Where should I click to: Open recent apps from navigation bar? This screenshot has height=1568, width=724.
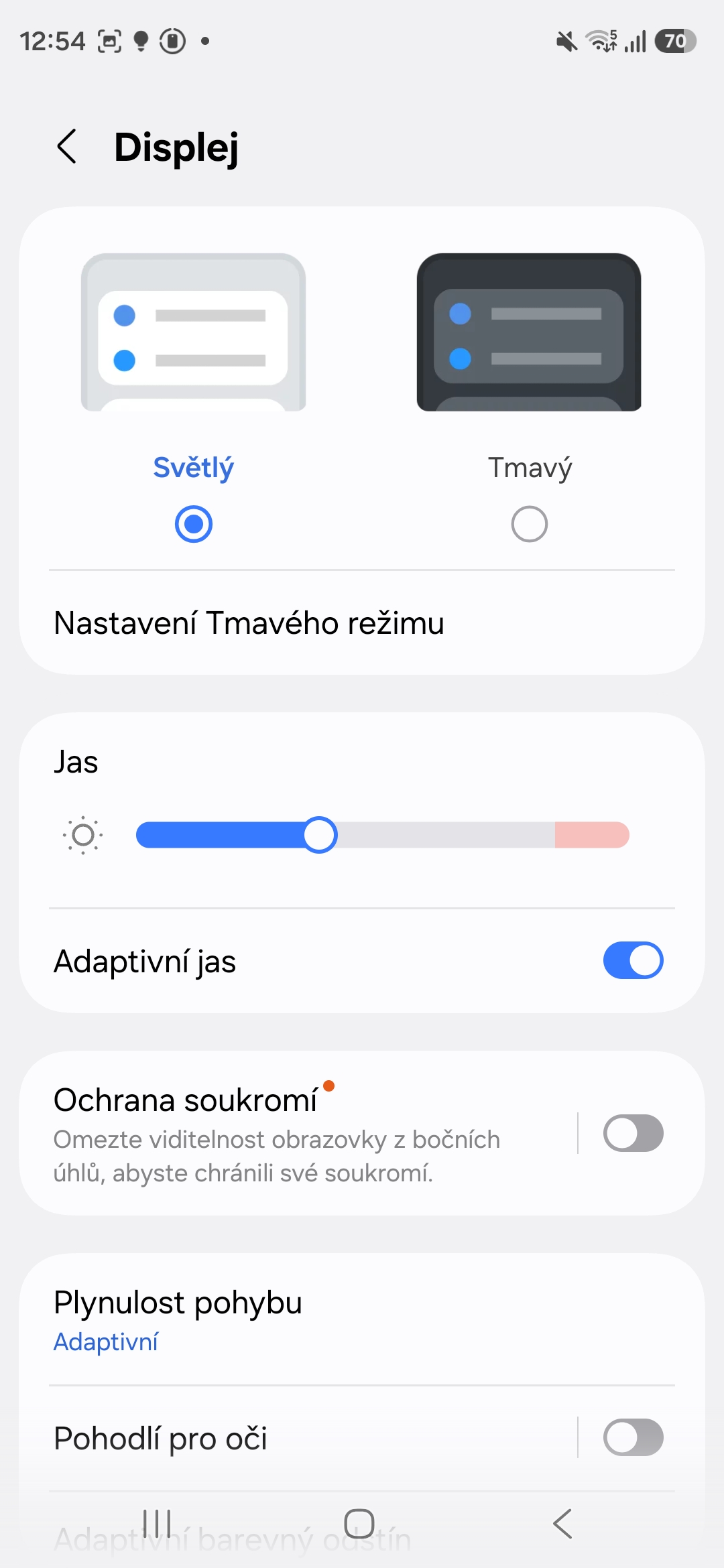tap(158, 1524)
